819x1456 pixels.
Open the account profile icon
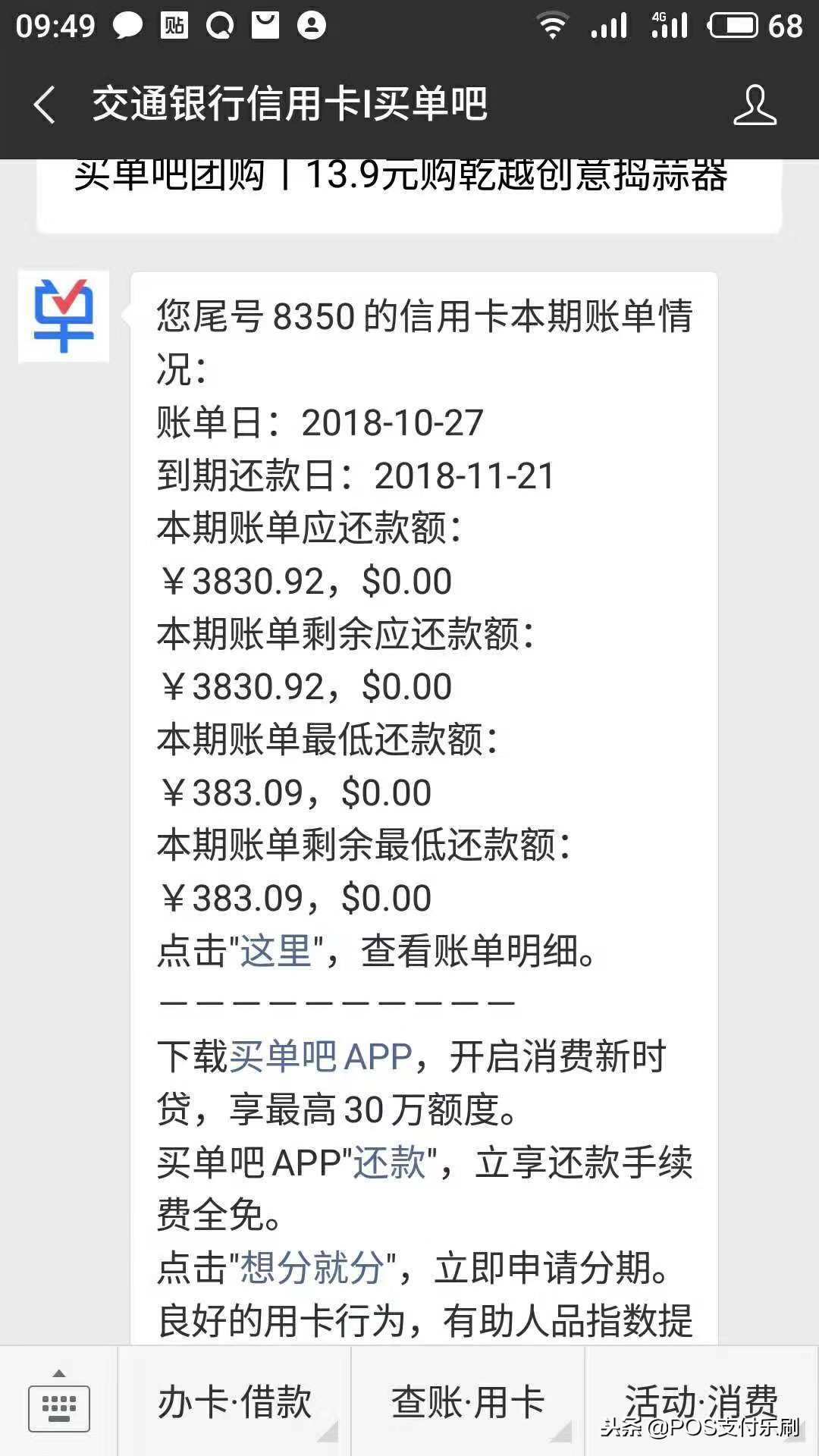755,105
